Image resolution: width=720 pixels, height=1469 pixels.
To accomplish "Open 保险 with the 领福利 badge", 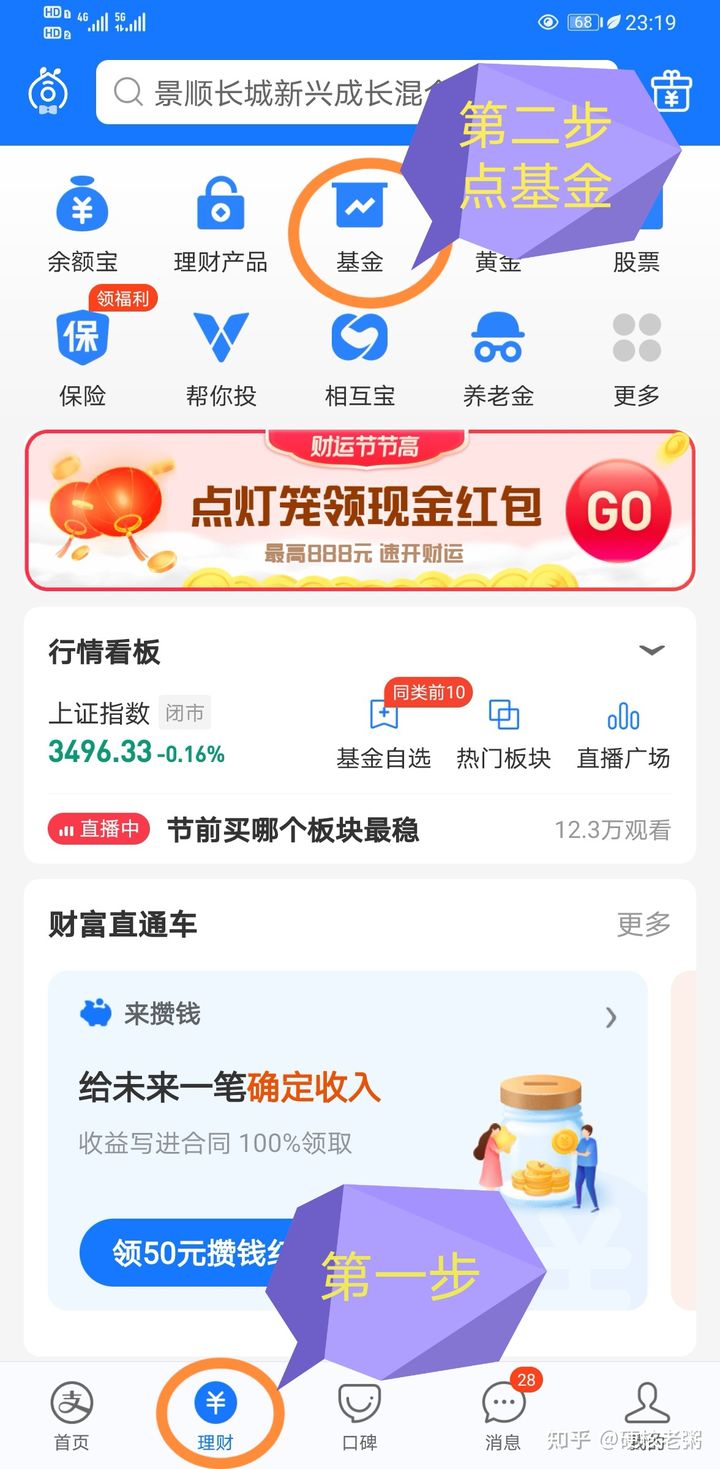I will pos(82,340).
